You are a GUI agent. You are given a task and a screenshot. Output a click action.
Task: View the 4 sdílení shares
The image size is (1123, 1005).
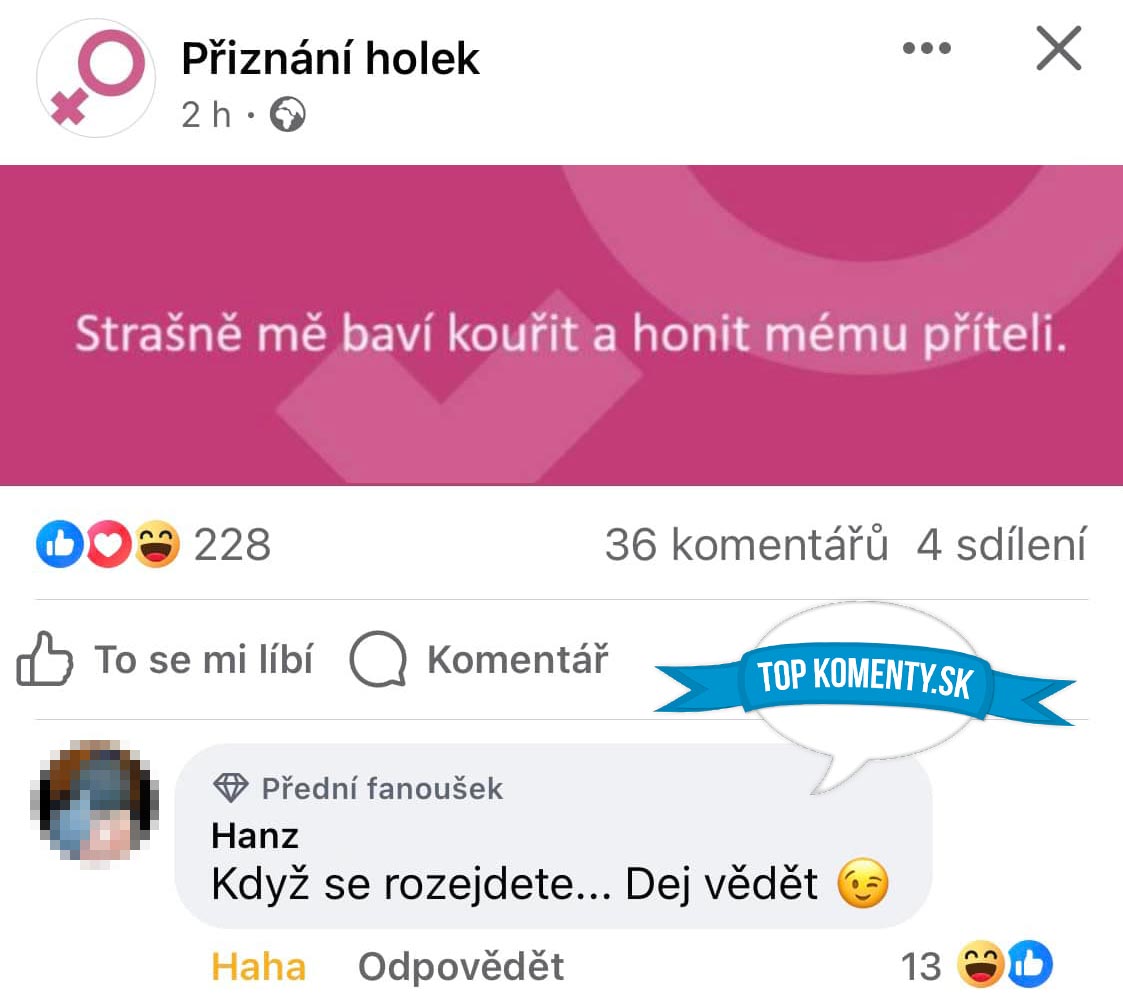[x=1001, y=546]
